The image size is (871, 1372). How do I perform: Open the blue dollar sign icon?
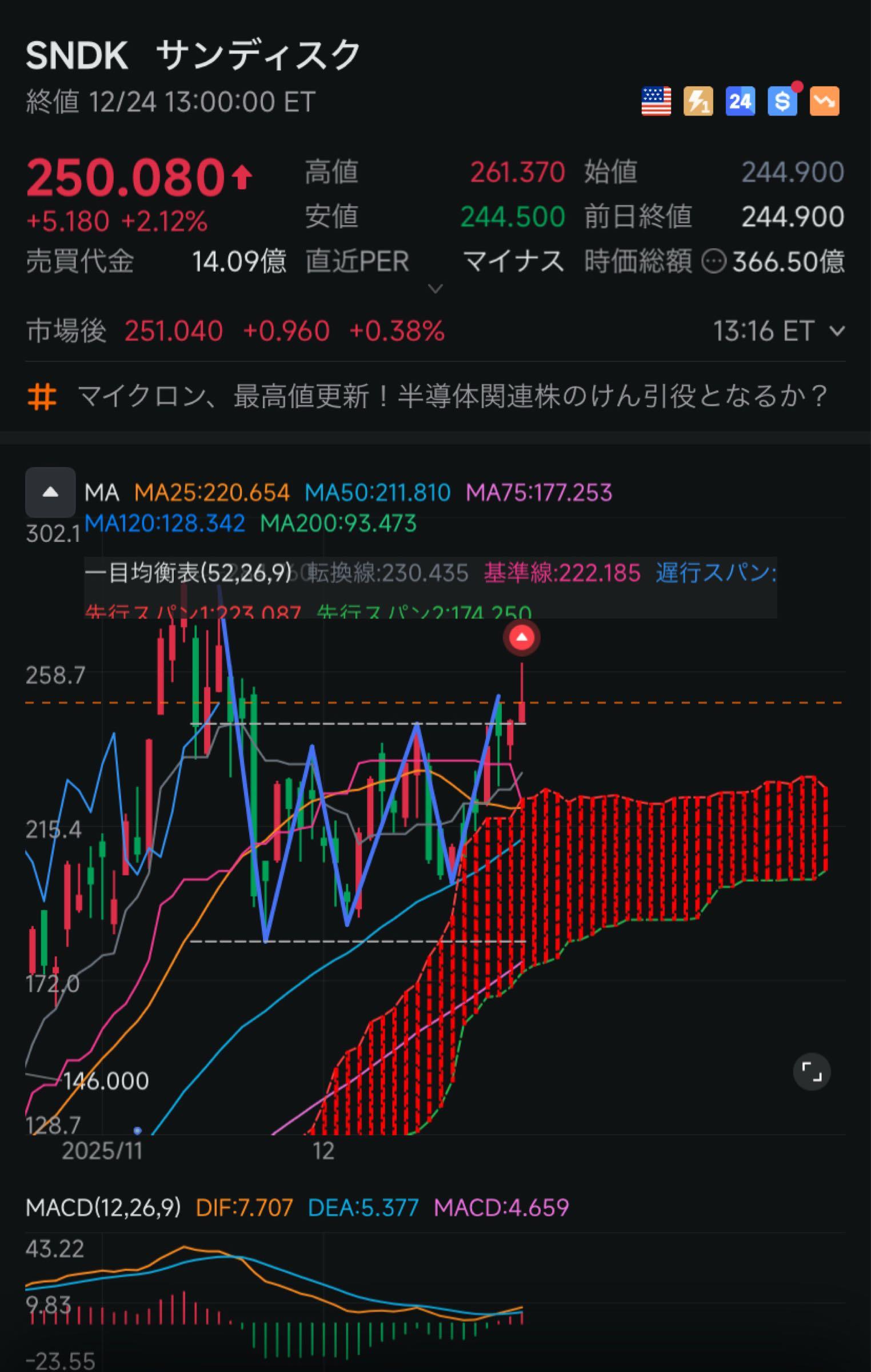[x=782, y=102]
